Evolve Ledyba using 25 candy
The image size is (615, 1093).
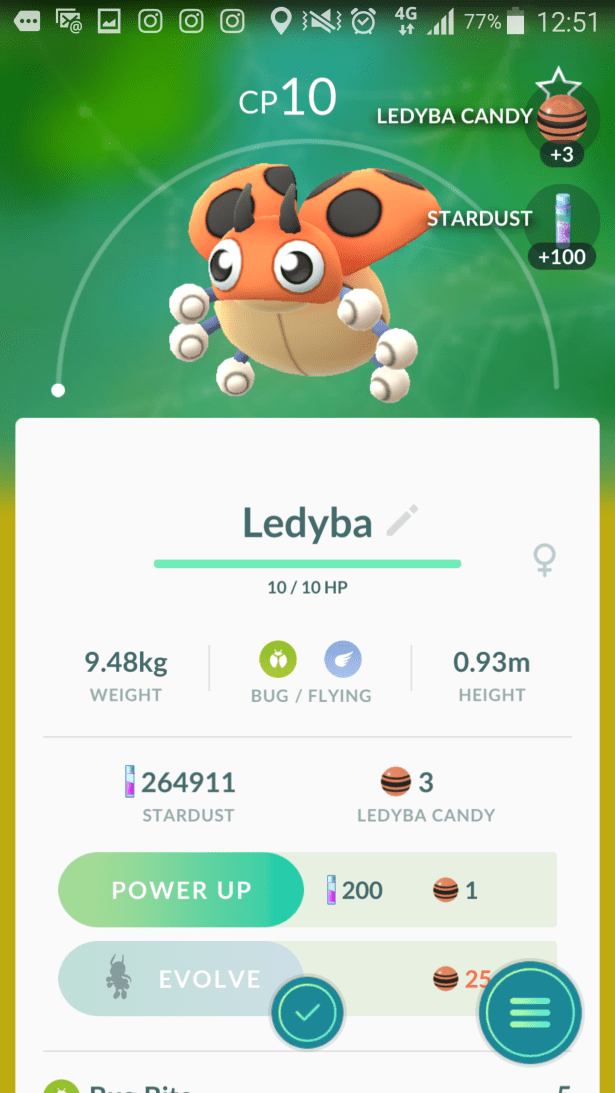pos(181,979)
